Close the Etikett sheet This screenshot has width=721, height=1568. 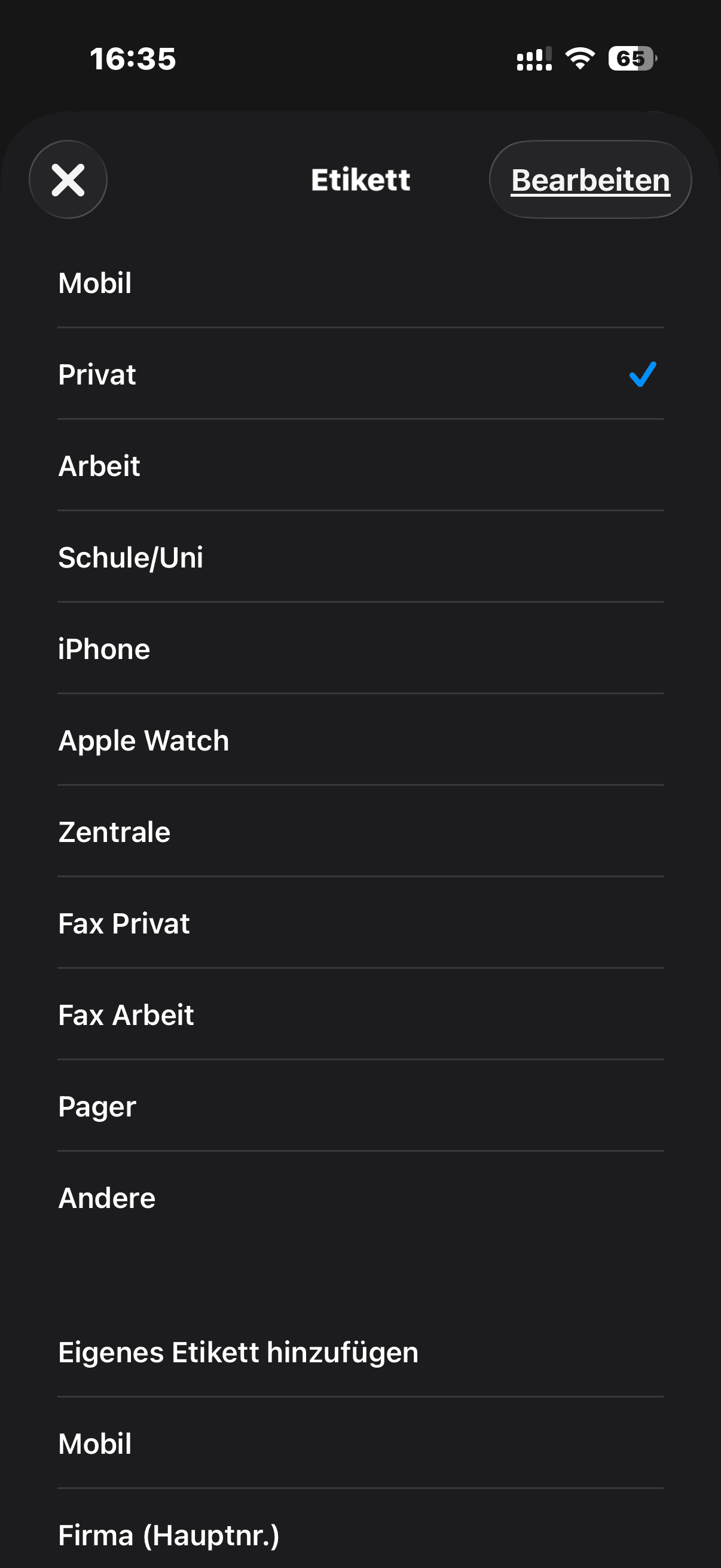(x=68, y=180)
